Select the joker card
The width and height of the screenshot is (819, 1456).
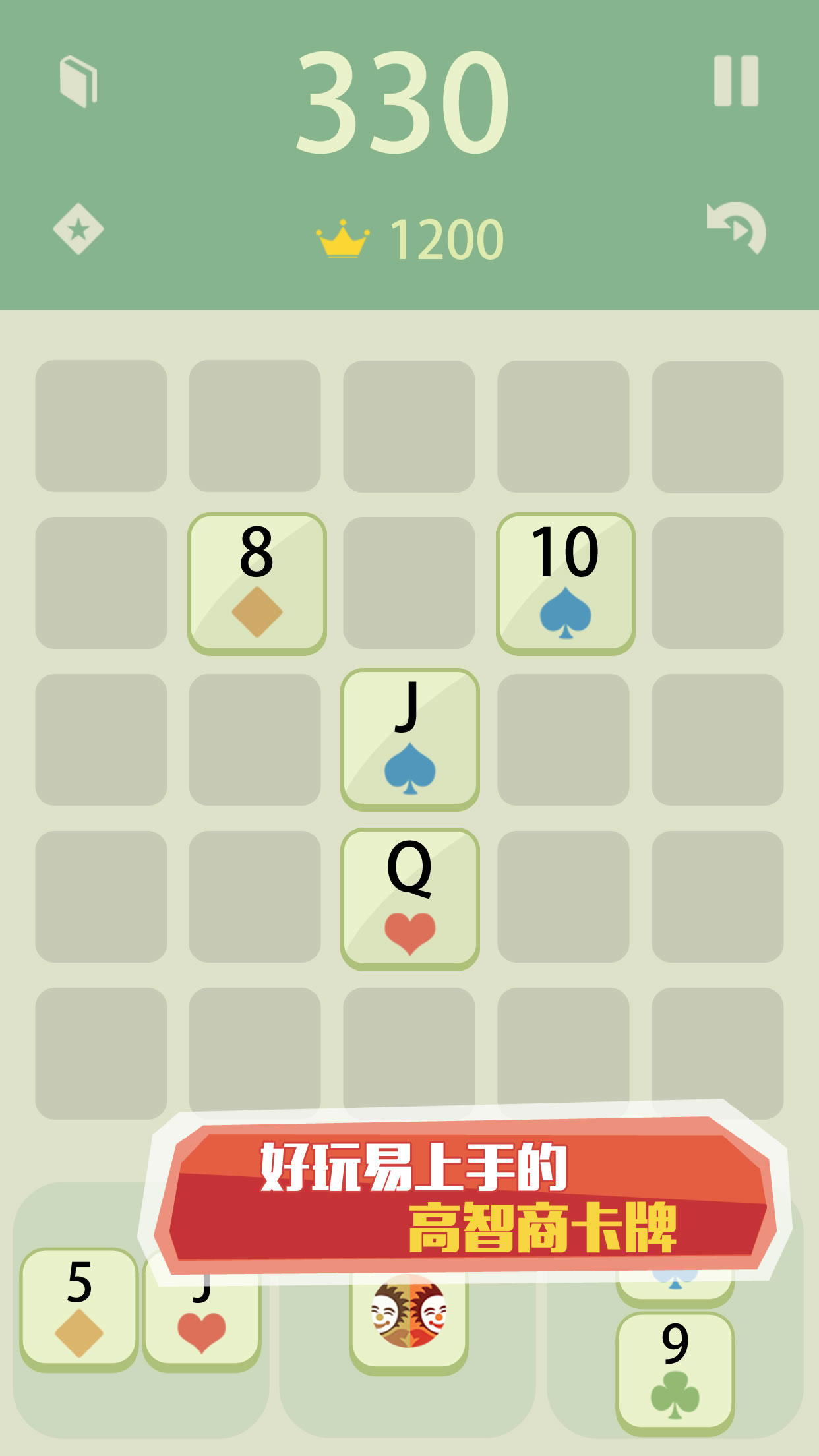[409, 1321]
